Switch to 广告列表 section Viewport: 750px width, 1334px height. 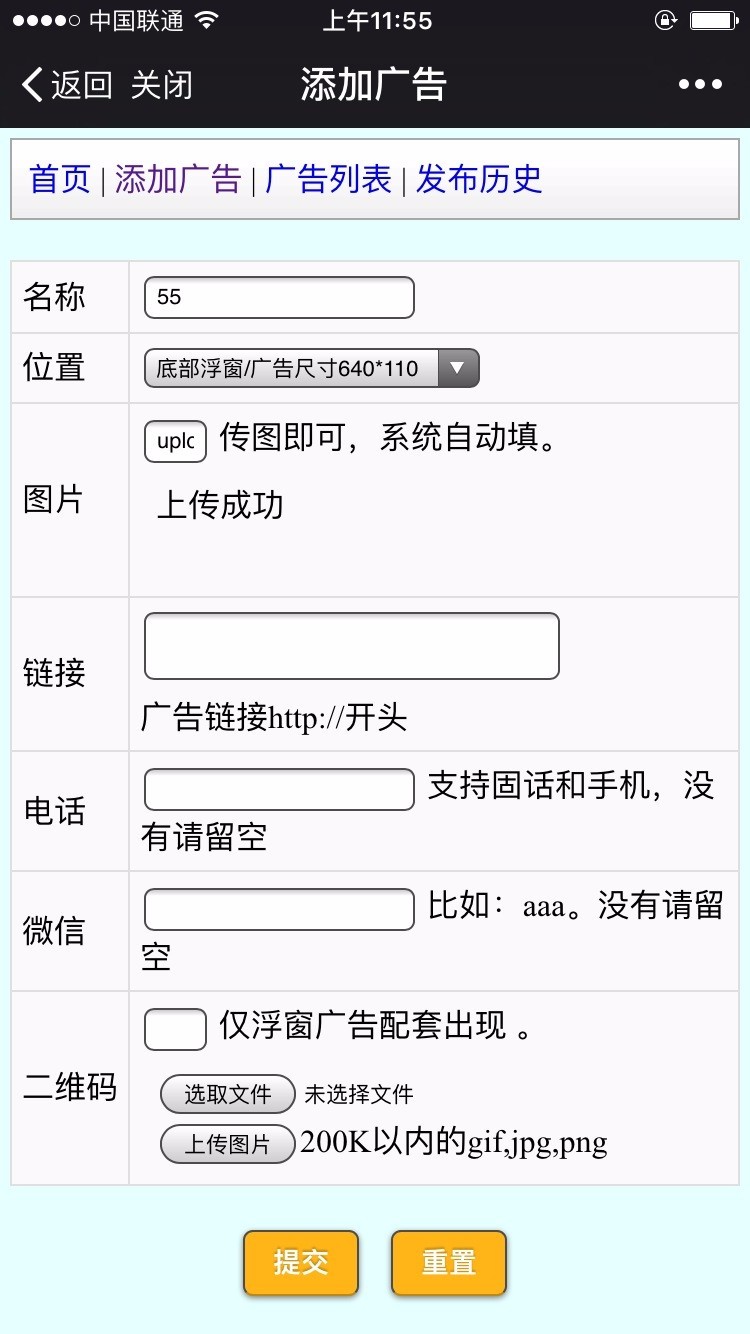click(330, 179)
